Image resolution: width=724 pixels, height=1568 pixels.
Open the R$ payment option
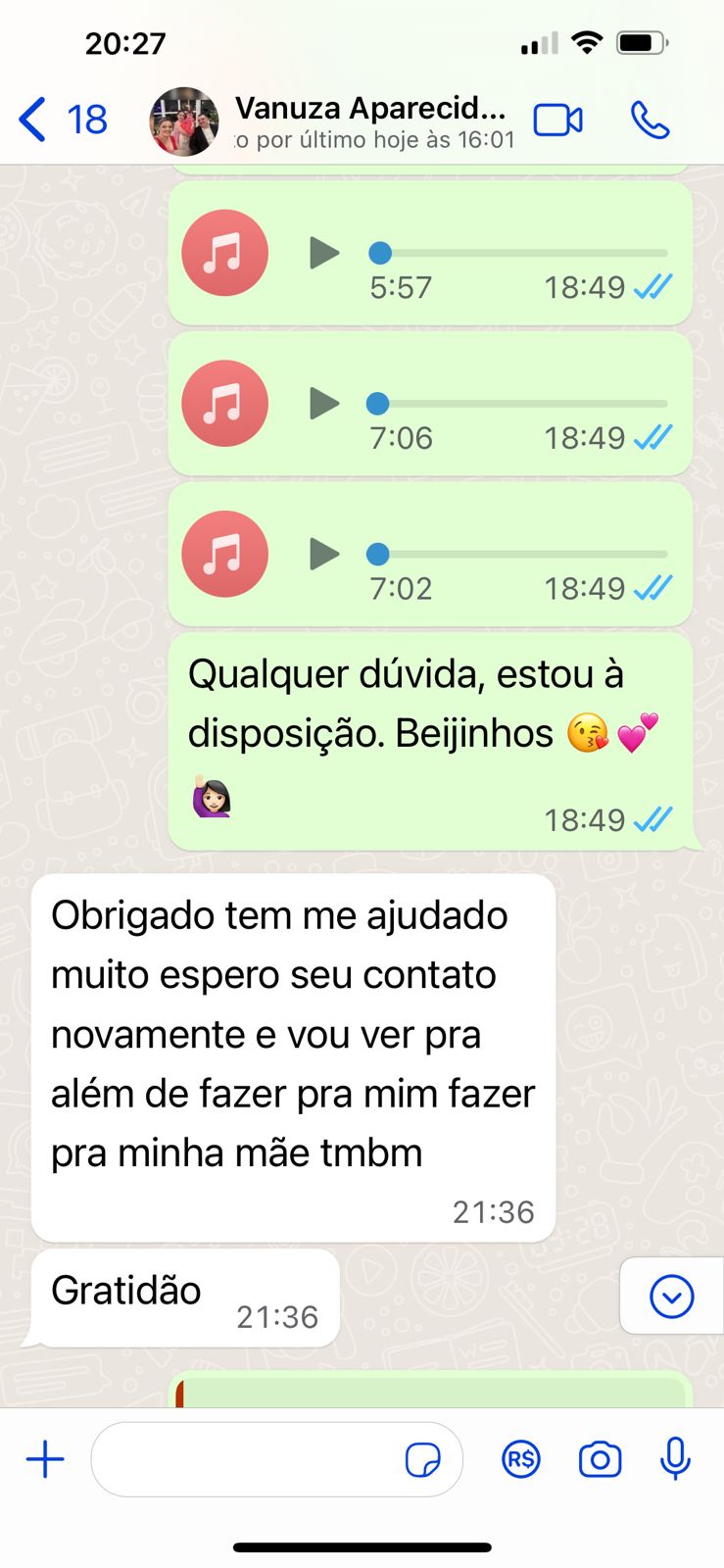pos(520,1459)
